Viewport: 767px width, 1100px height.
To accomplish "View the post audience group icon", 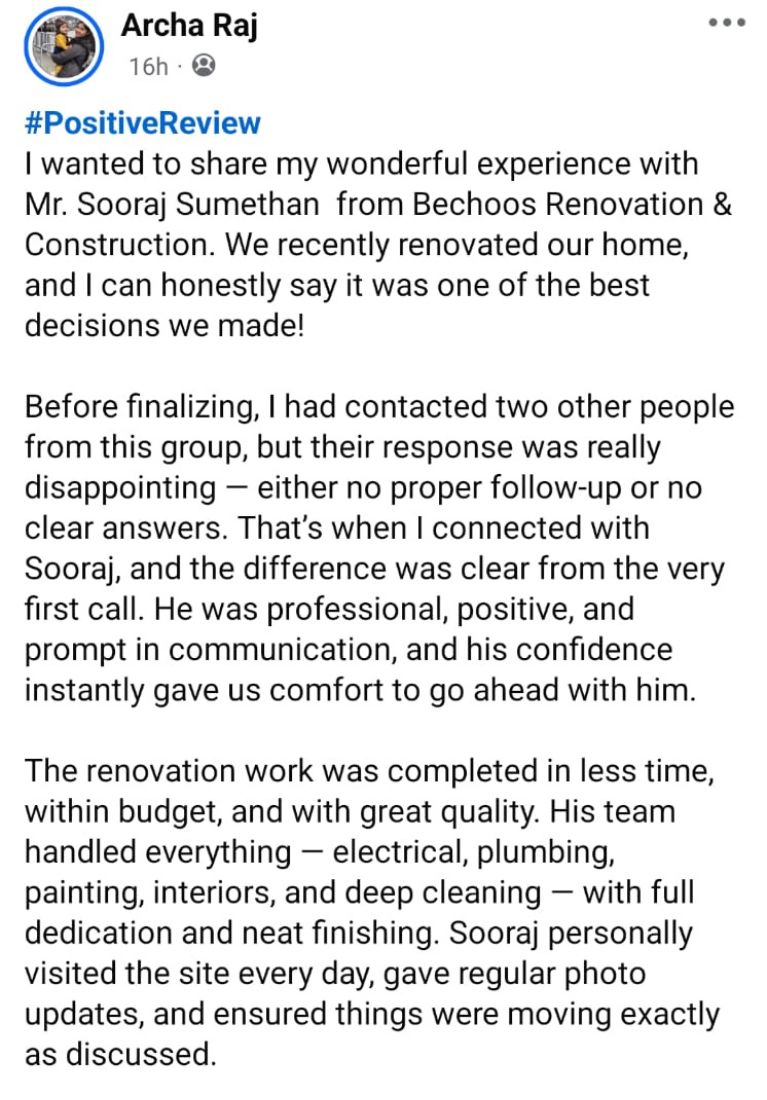I will point(203,67).
